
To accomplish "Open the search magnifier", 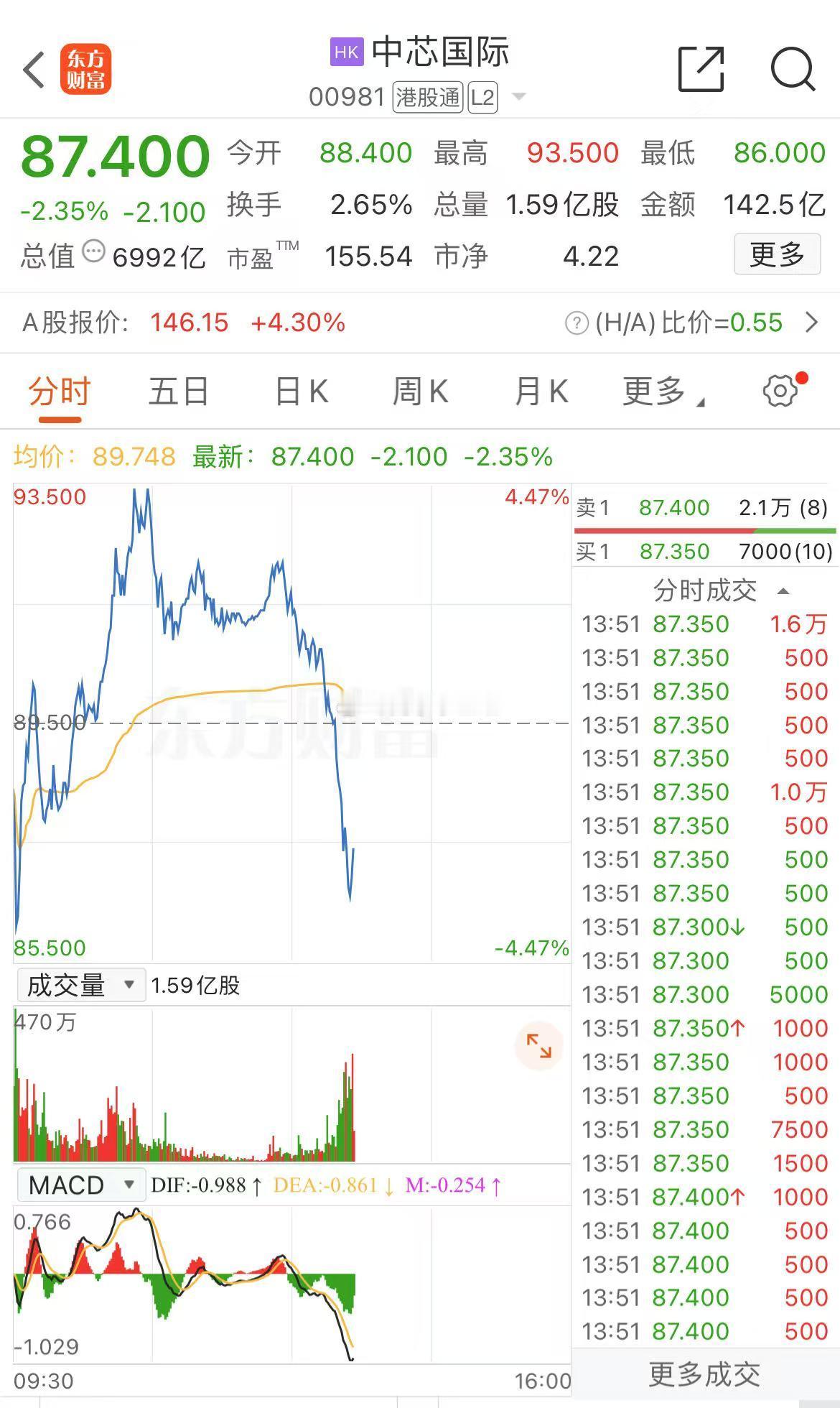I will point(793,70).
